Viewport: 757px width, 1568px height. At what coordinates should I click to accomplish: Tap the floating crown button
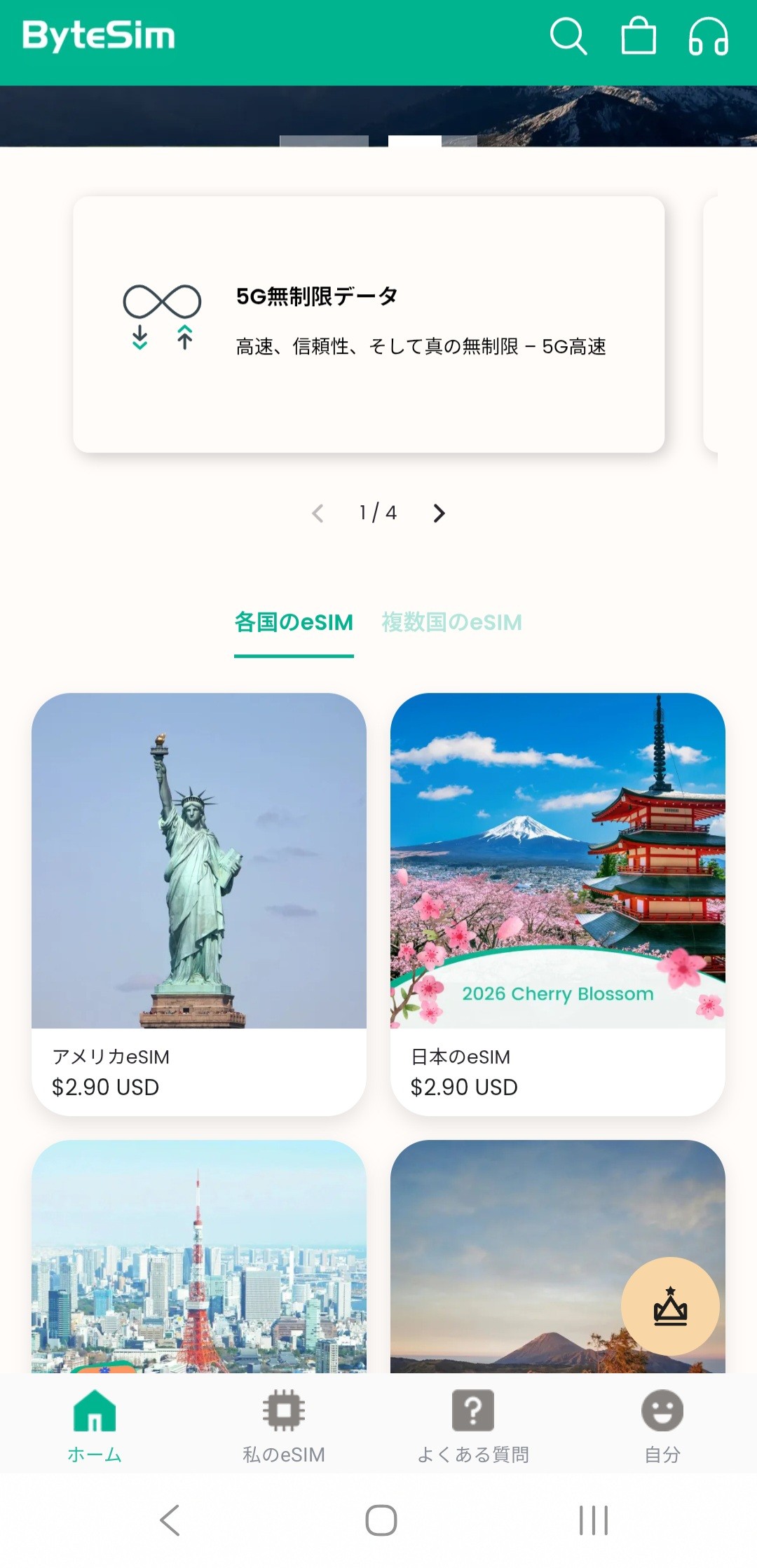pos(670,1307)
